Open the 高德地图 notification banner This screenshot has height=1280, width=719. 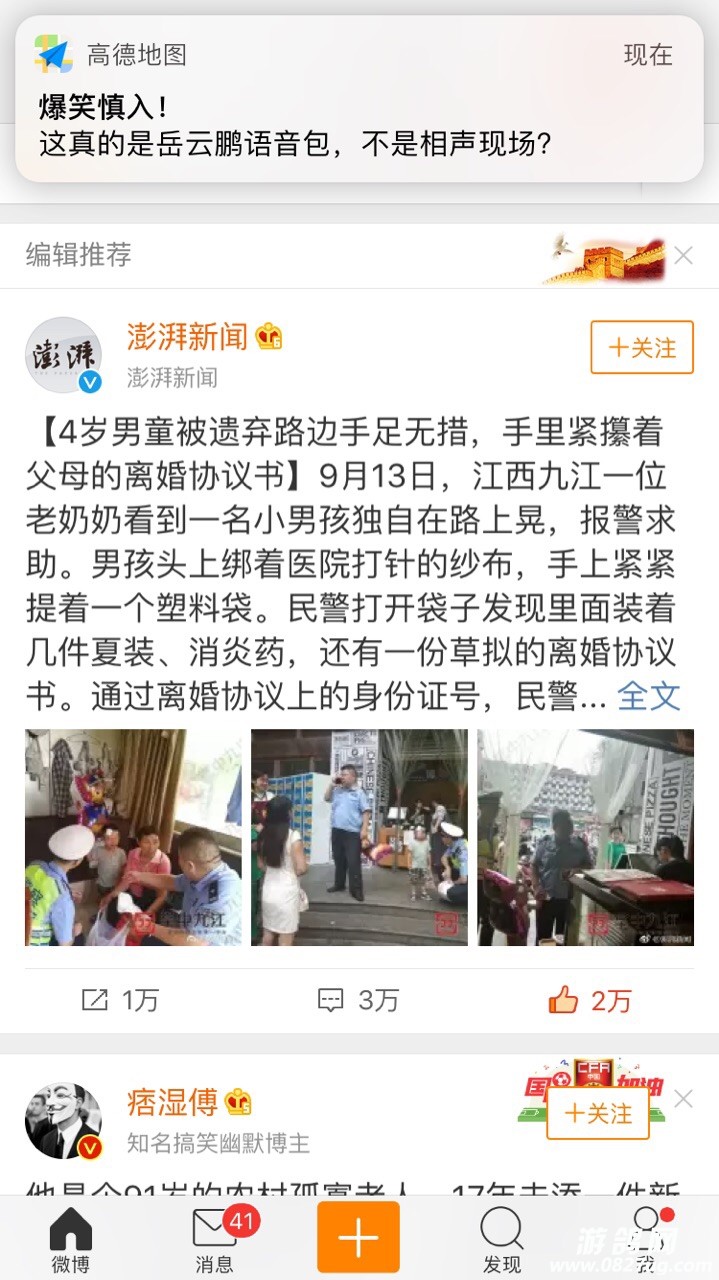point(359,100)
